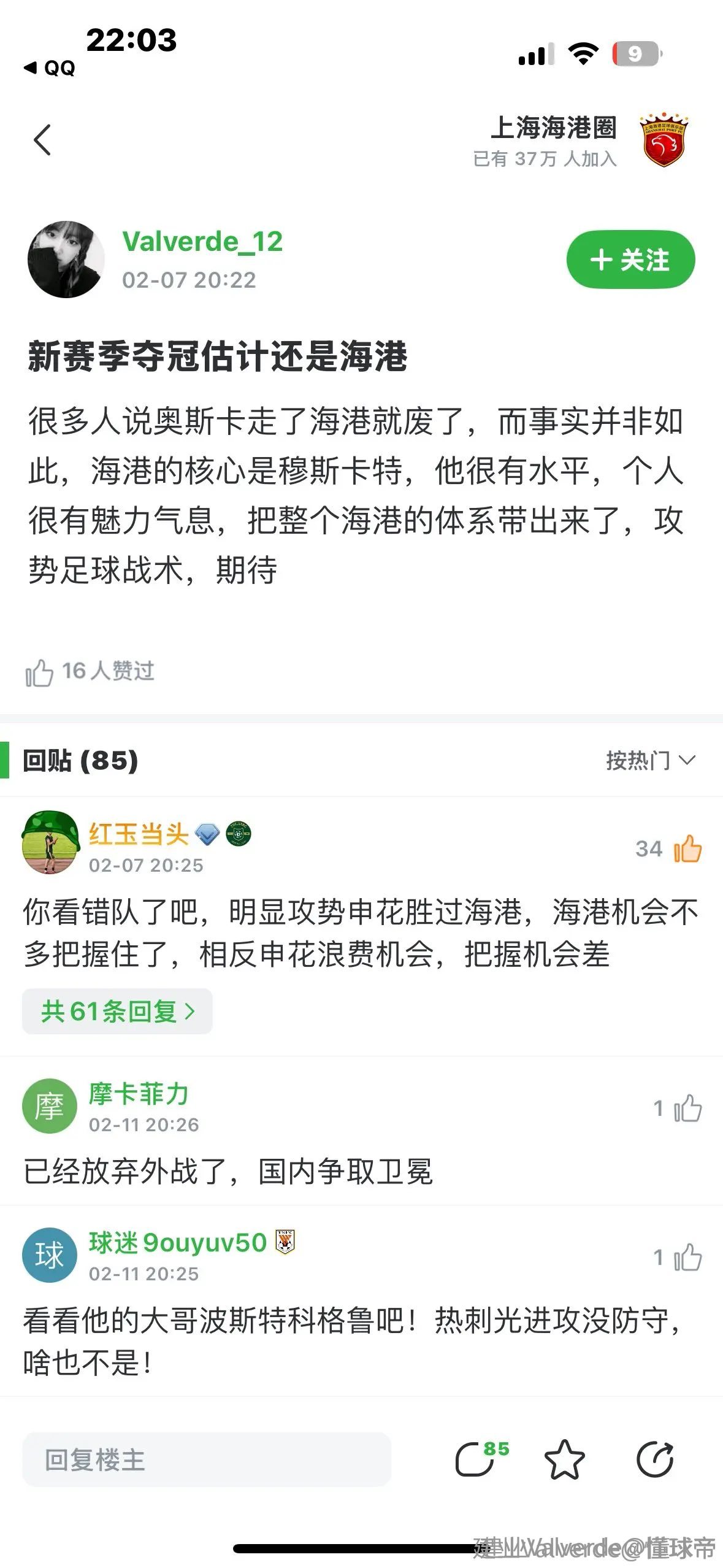Open the 按热门 sort dropdown
Viewport: 723px width, 1568px height.
(x=649, y=761)
